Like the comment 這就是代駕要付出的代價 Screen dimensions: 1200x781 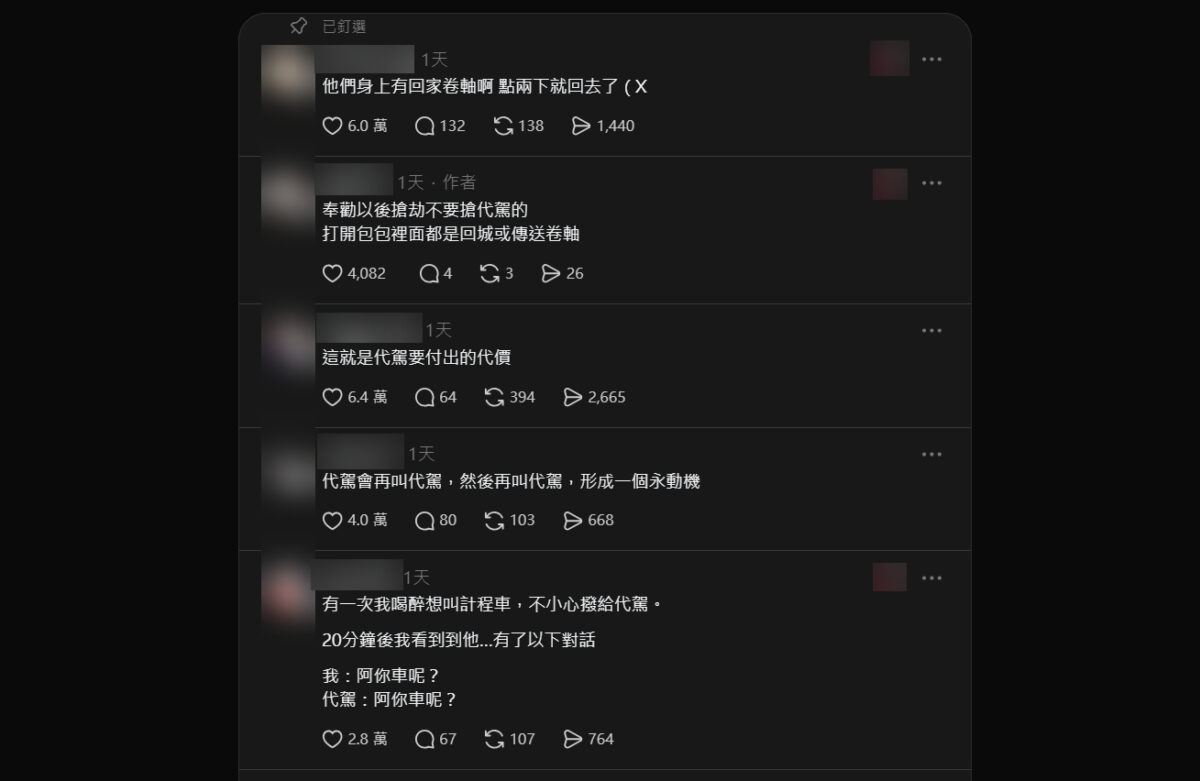coord(333,397)
